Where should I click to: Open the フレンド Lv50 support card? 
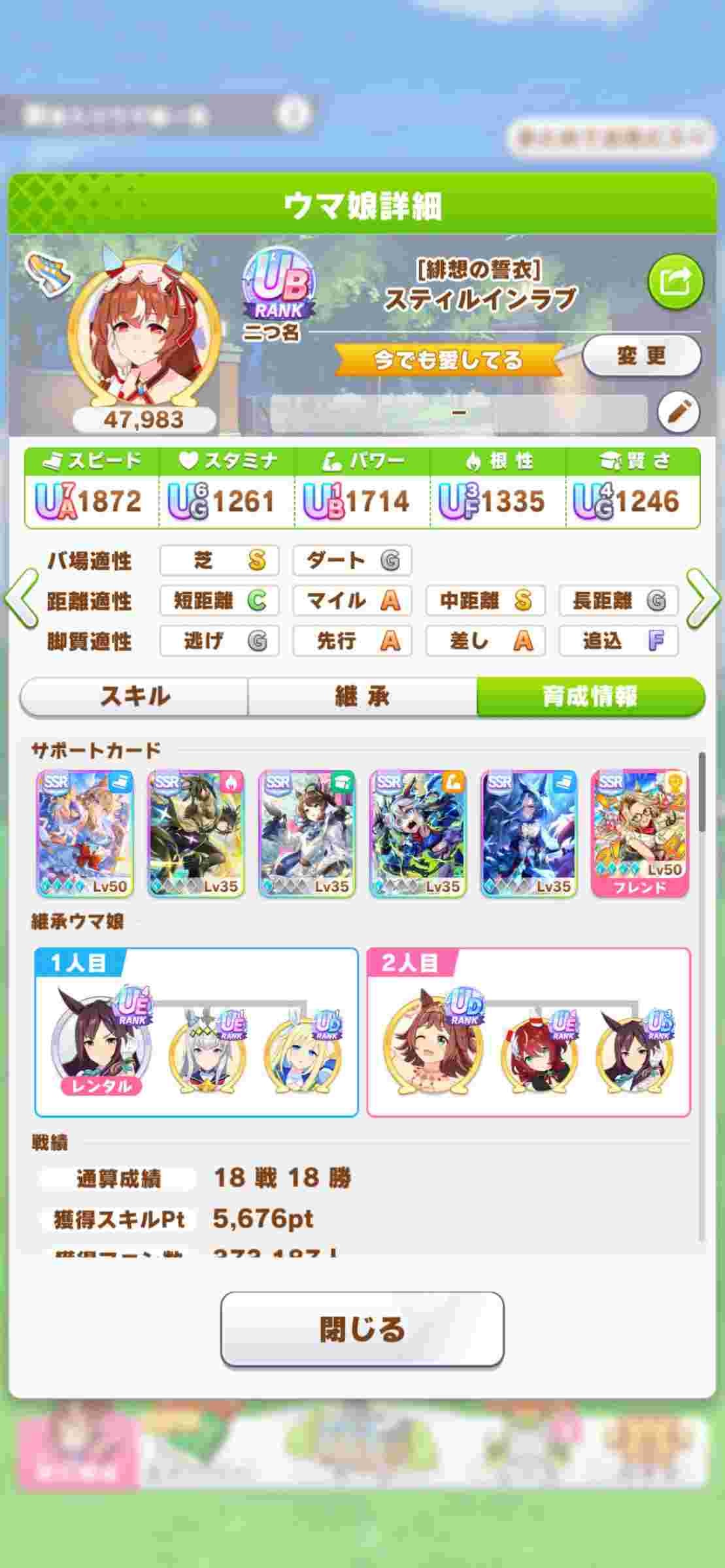639,832
